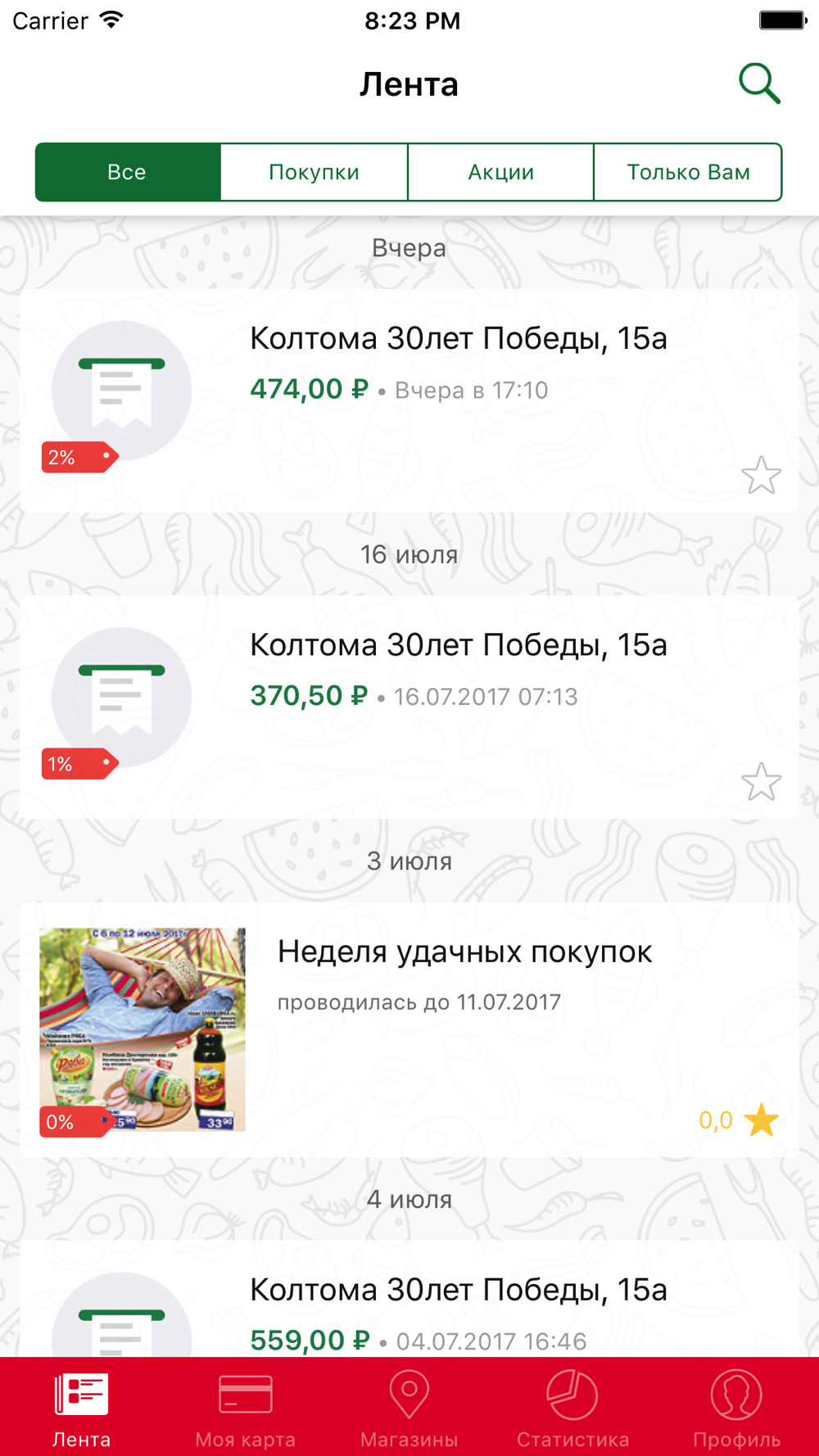
Task: Switch to the Покупки segment
Action: [x=314, y=172]
